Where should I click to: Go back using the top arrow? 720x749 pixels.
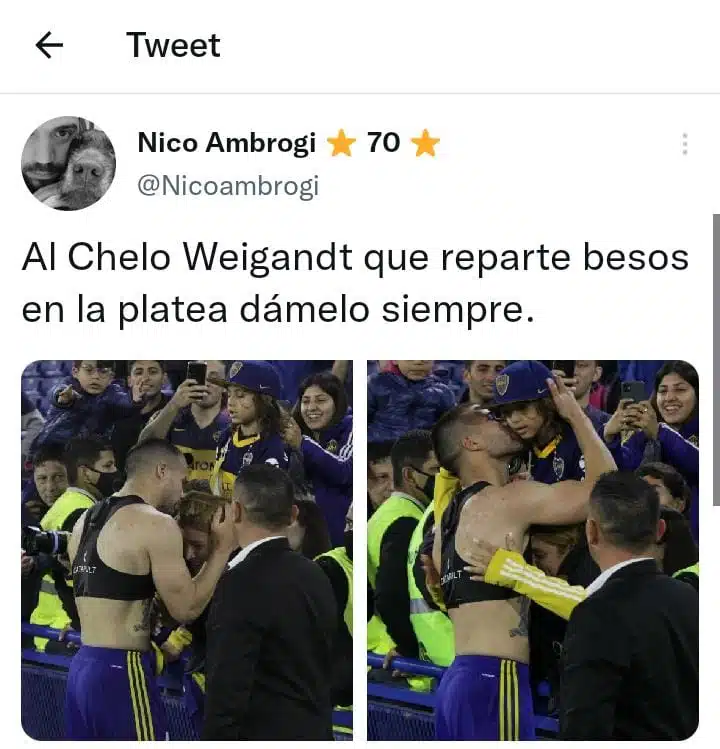(48, 45)
